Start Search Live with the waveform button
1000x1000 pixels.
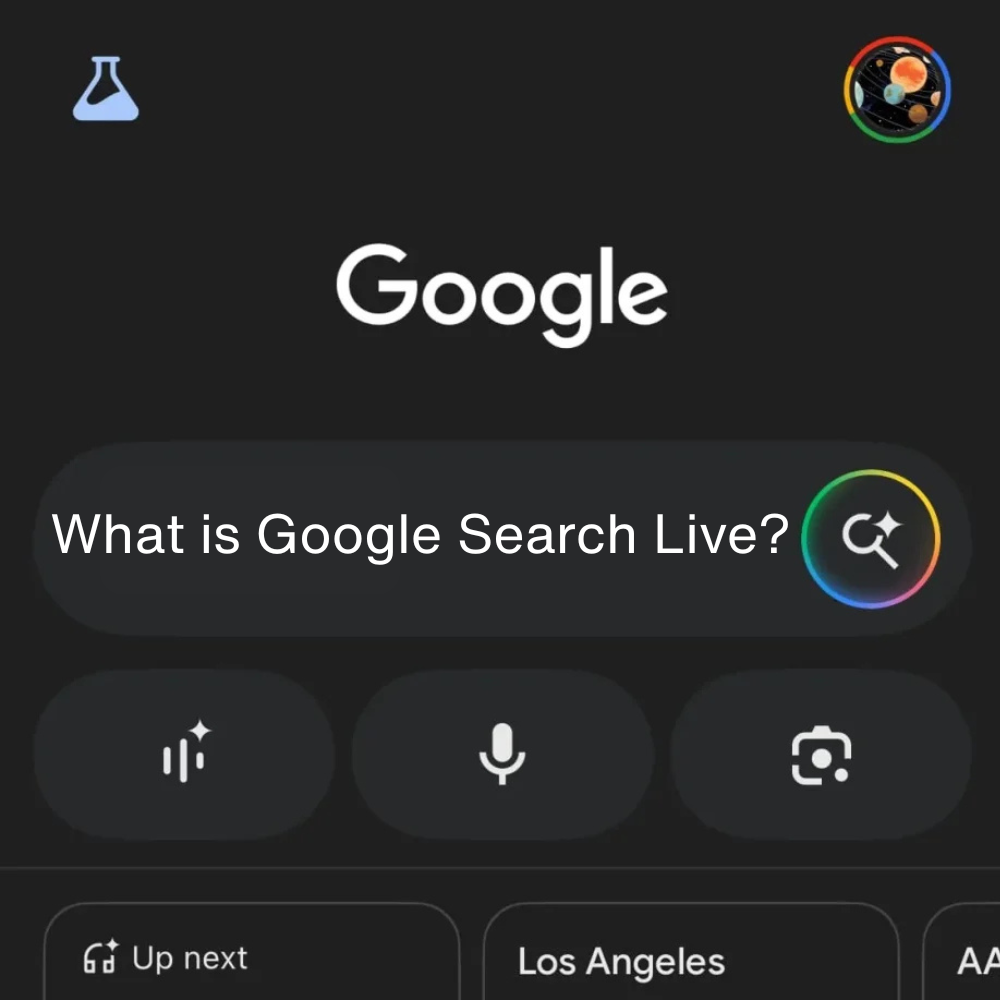184,754
